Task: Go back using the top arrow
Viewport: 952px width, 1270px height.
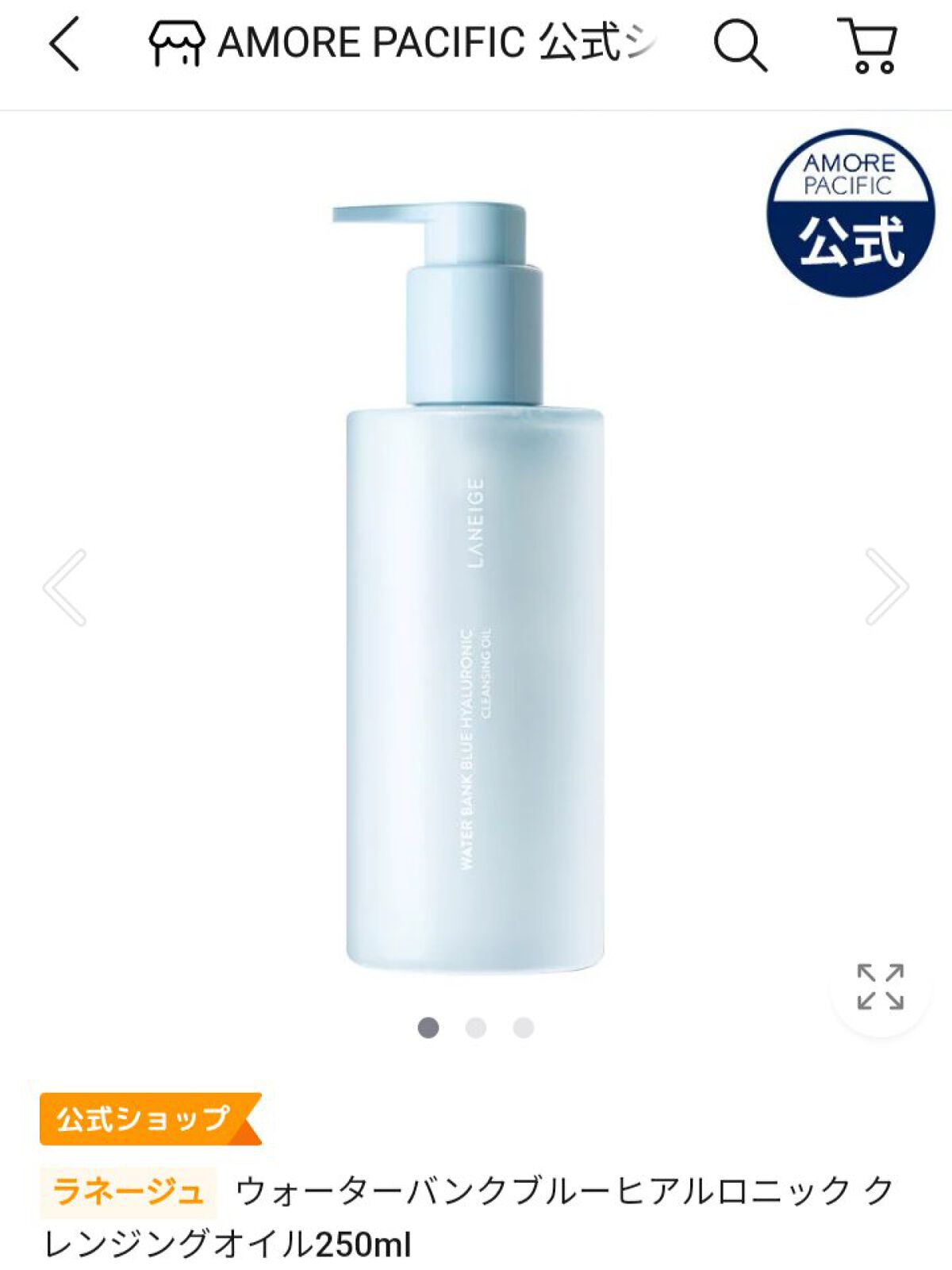Action: pyautogui.click(x=65, y=44)
